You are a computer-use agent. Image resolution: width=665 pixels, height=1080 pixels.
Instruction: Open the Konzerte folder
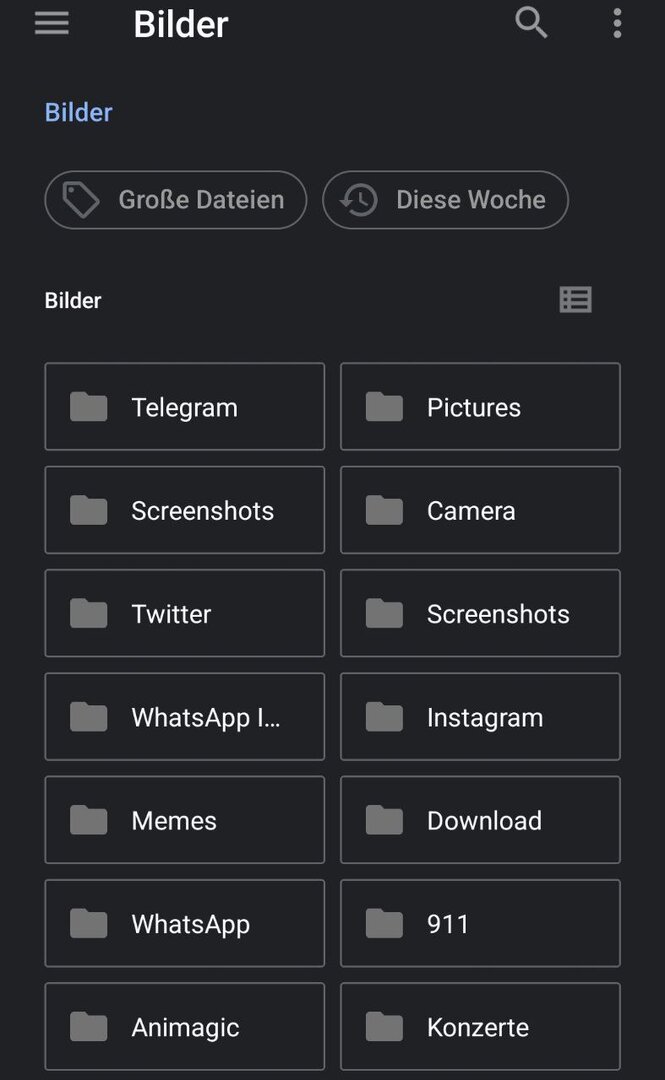tap(480, 1027)
